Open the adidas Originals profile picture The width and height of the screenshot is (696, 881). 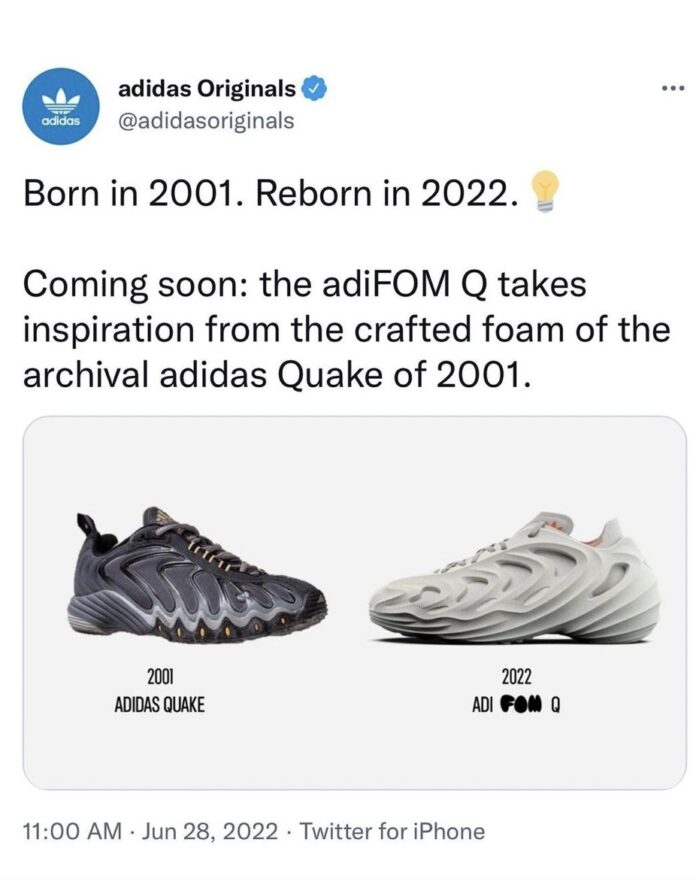(60, 105)
